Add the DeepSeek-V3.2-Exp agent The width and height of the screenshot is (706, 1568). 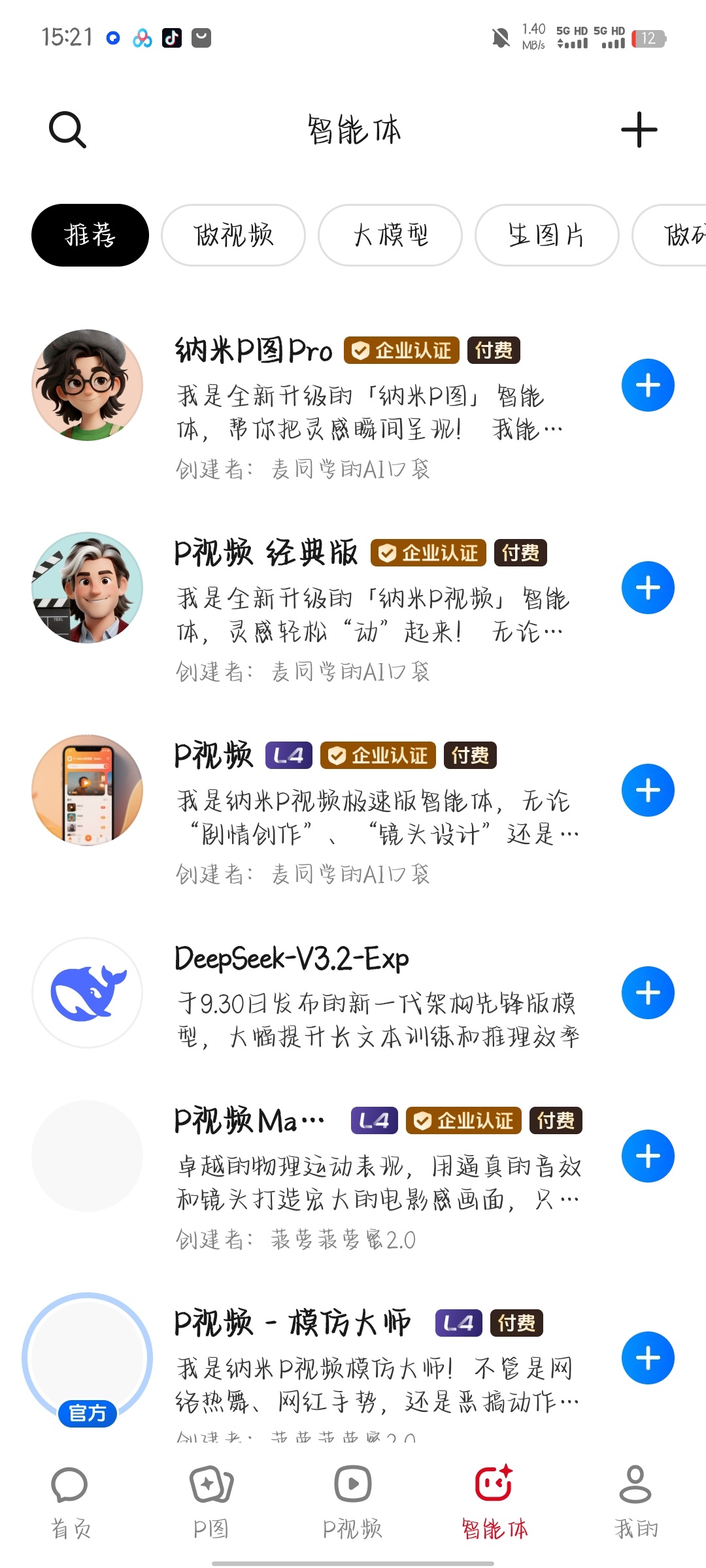coord(647,993)
